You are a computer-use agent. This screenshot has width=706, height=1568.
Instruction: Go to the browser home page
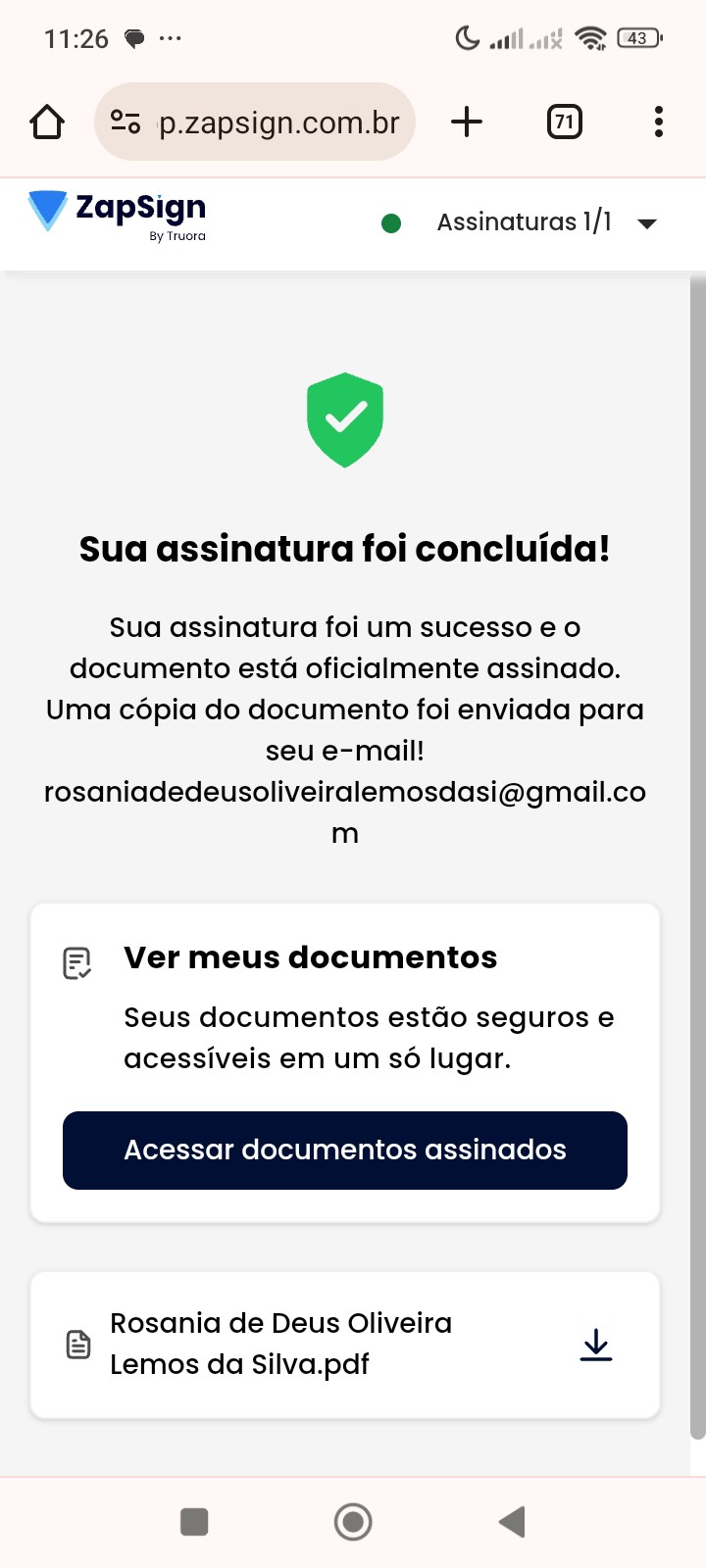click(x=47, y=122)
